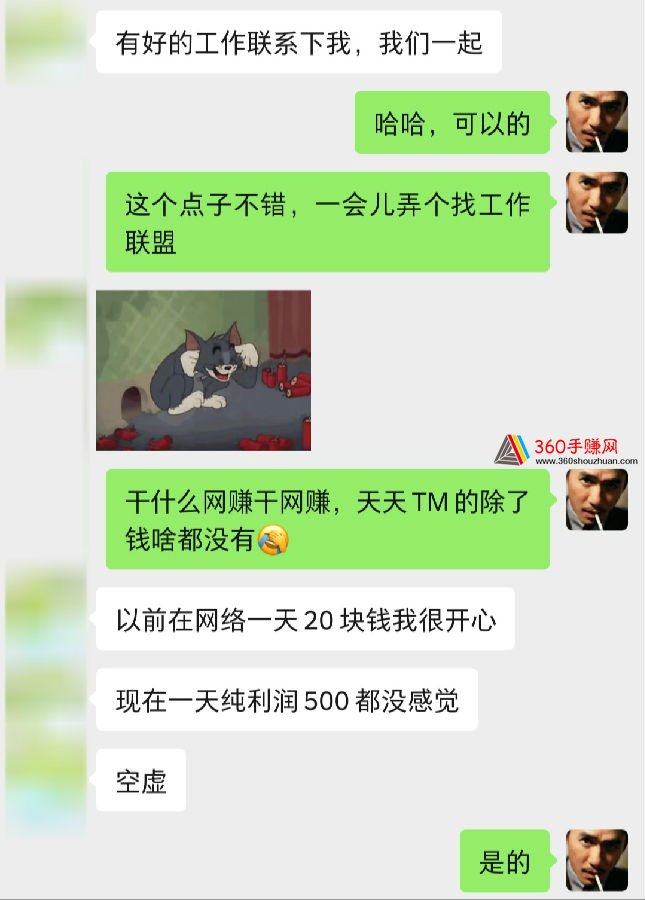Tap the avatar beside the "是的" message
The width and height of the screenshot is (645, 900).
[596, 860]
